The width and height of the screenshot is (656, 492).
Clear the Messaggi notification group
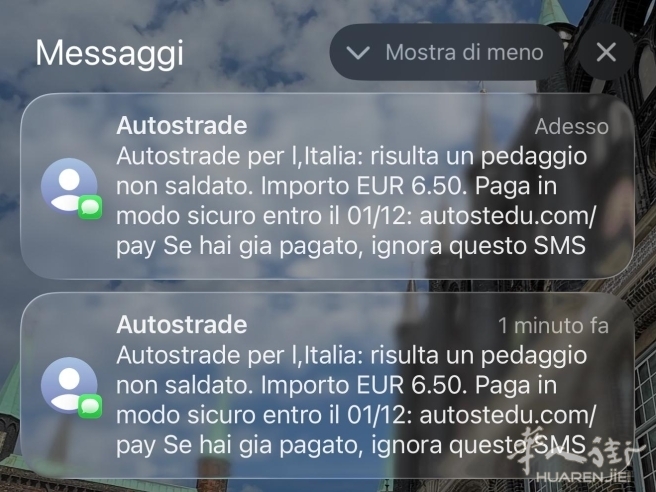[606, 52]
